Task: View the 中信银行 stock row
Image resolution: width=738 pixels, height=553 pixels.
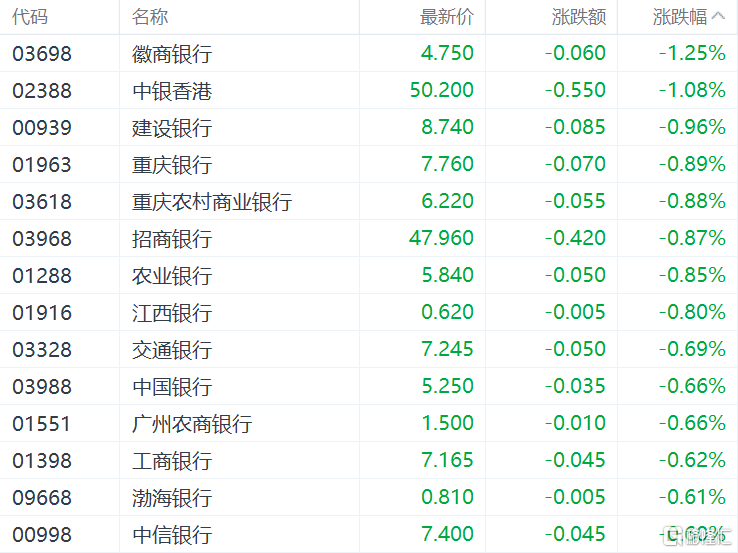Action: click(369, 534)
